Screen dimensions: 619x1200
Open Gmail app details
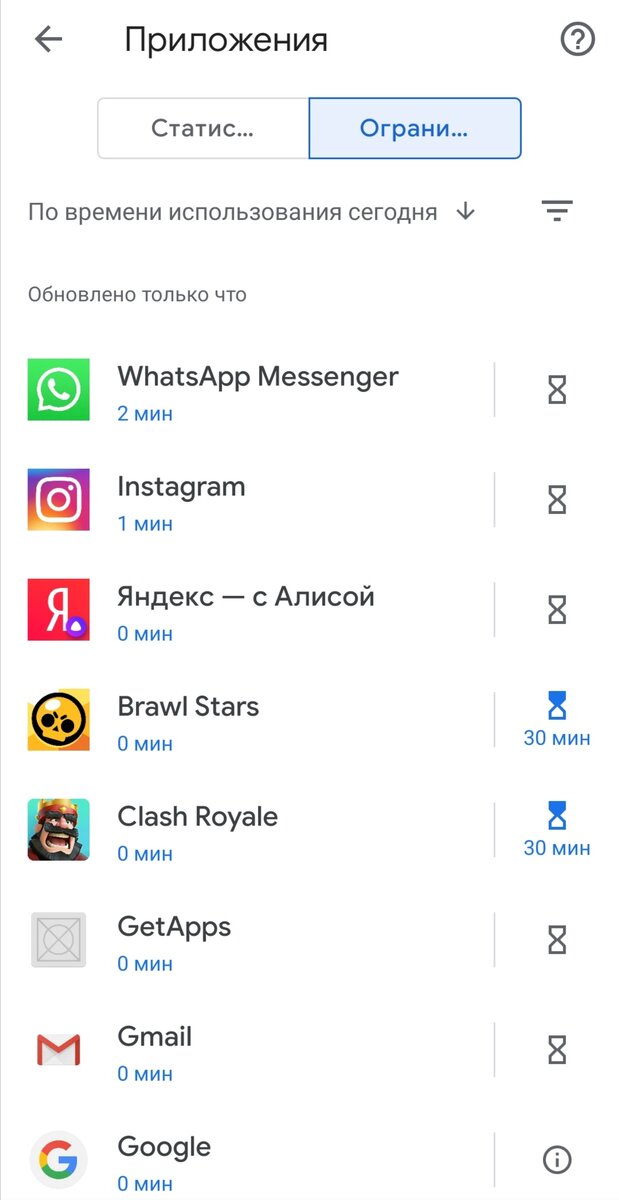tap(155, 1050)
